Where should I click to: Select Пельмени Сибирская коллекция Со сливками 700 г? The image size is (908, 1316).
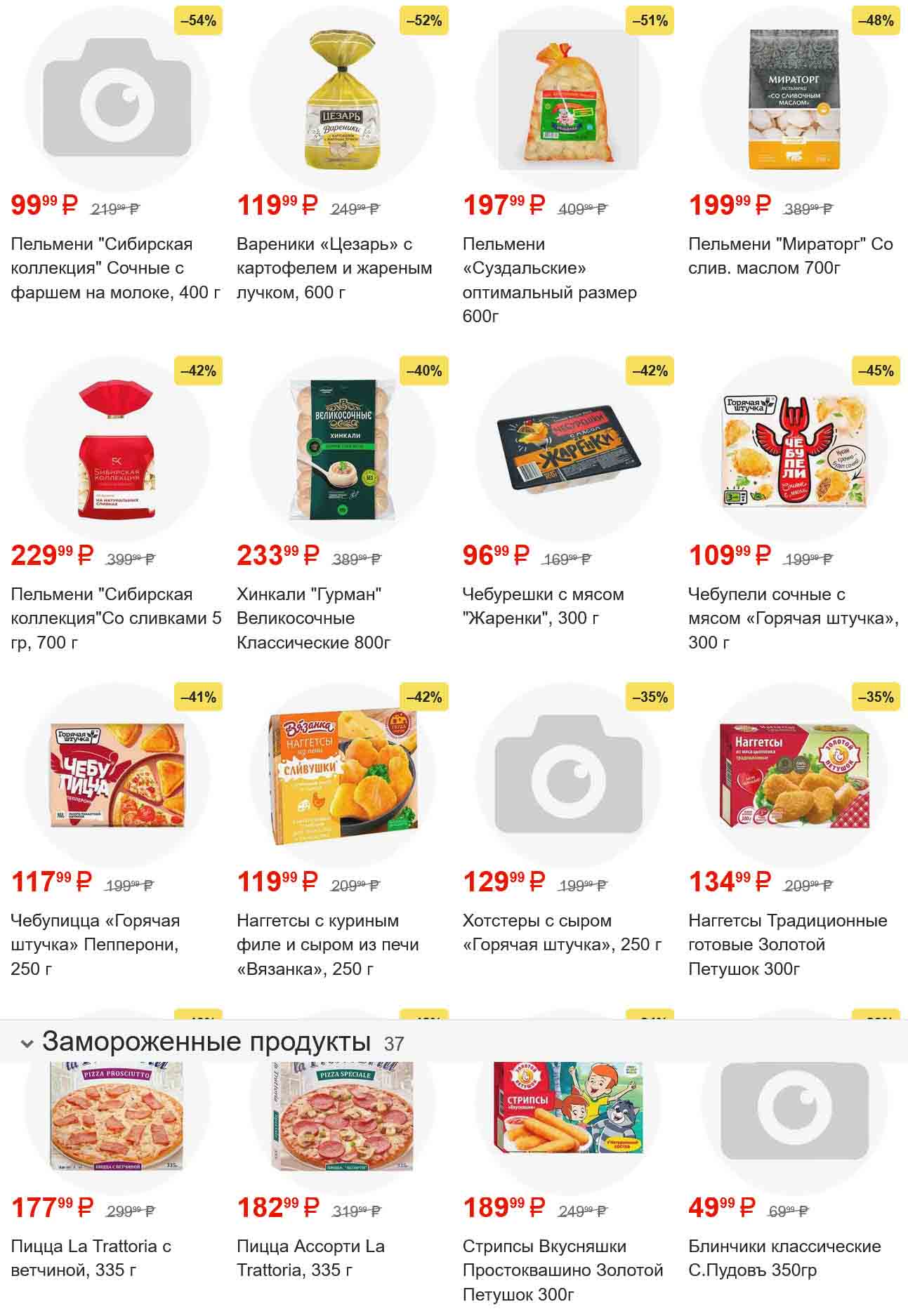click(116, 618)
